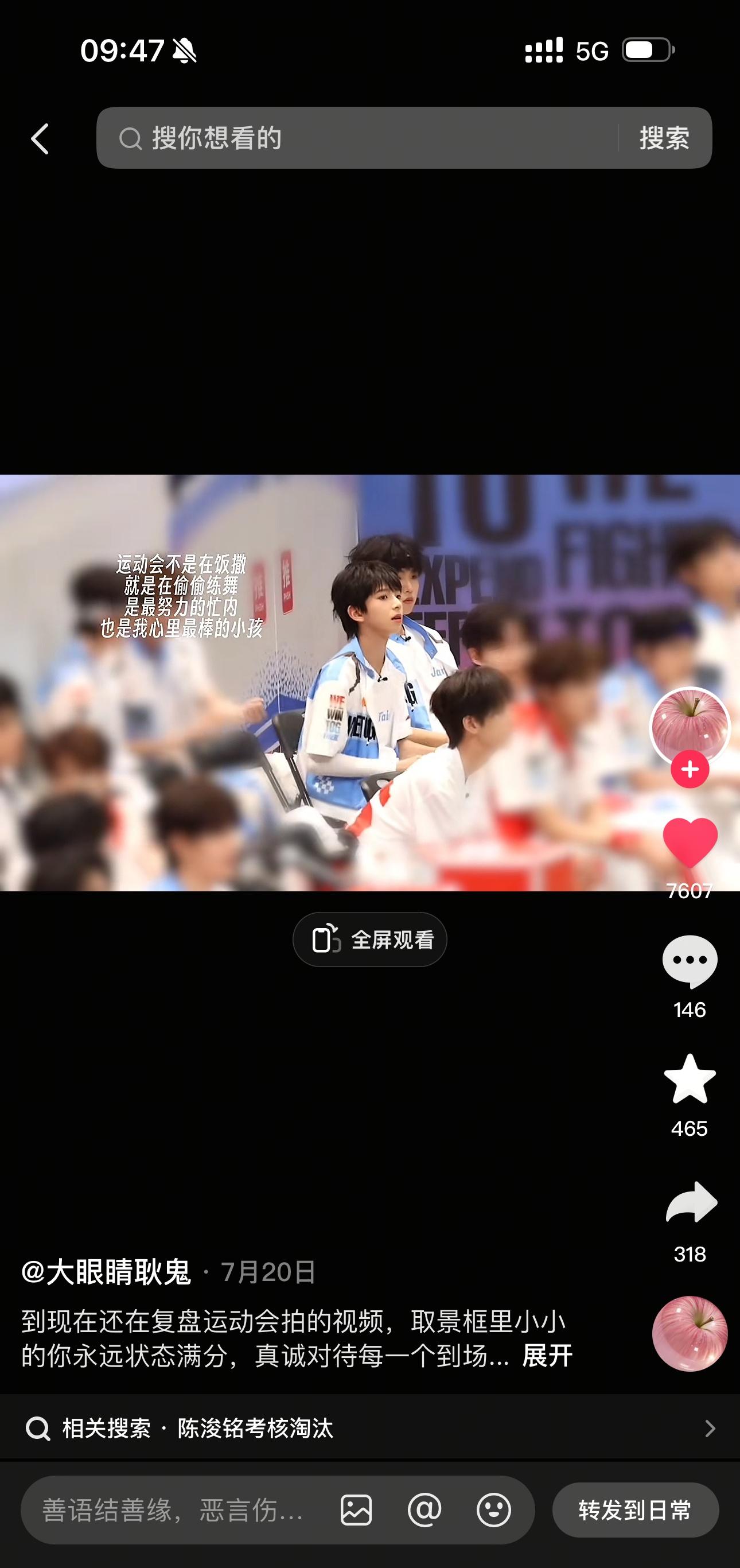Screen dimensions: 740x1568
Task: Tap 转发到日常 button
Action: click(x=636, y=1510)
